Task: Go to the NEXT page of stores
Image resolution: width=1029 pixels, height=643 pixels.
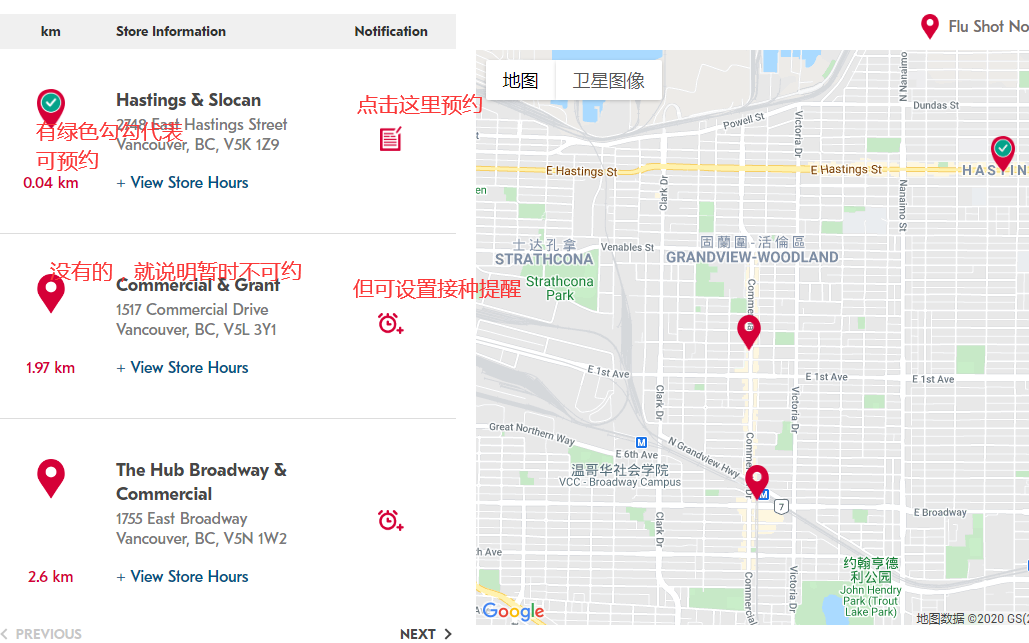Action: click(426, 634)
